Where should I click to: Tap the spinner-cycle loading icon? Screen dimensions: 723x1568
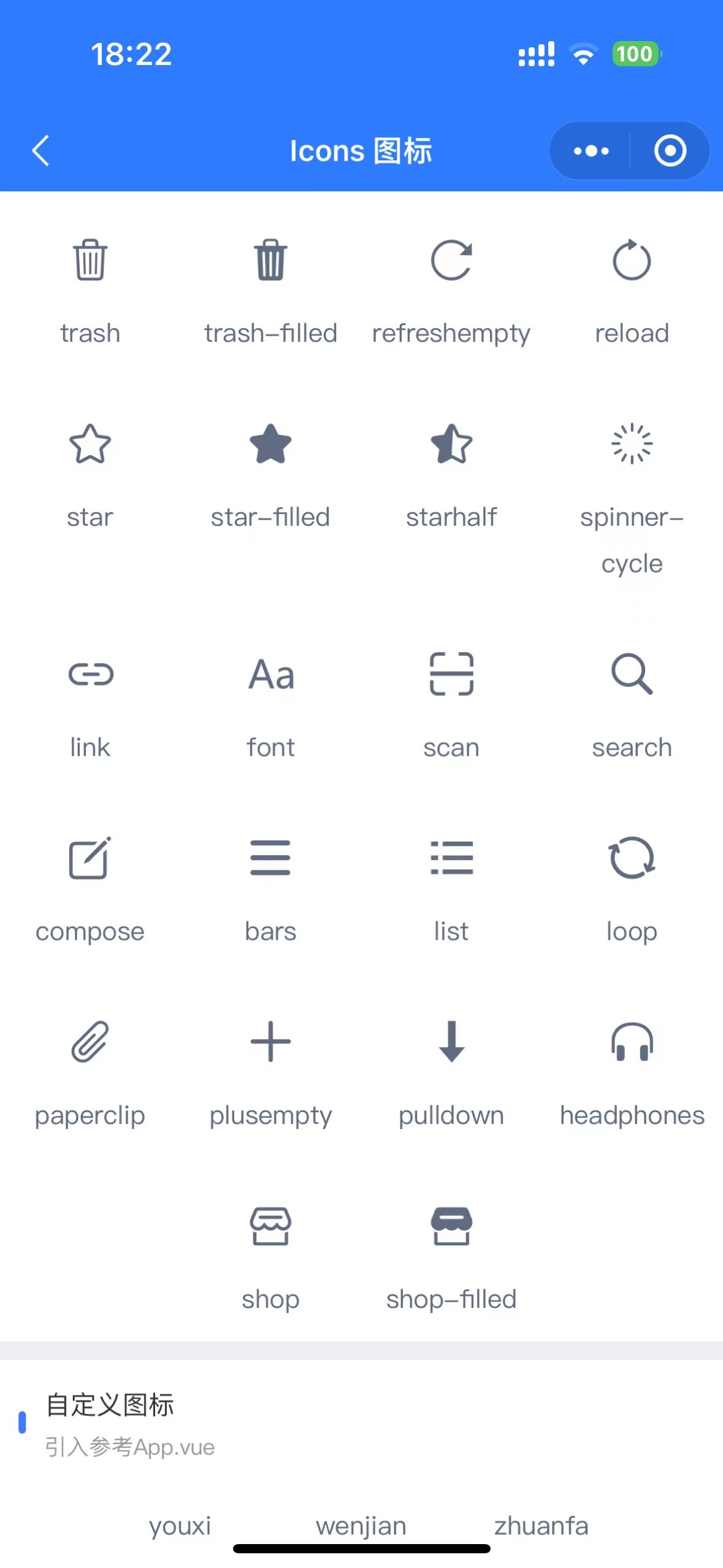632,445
